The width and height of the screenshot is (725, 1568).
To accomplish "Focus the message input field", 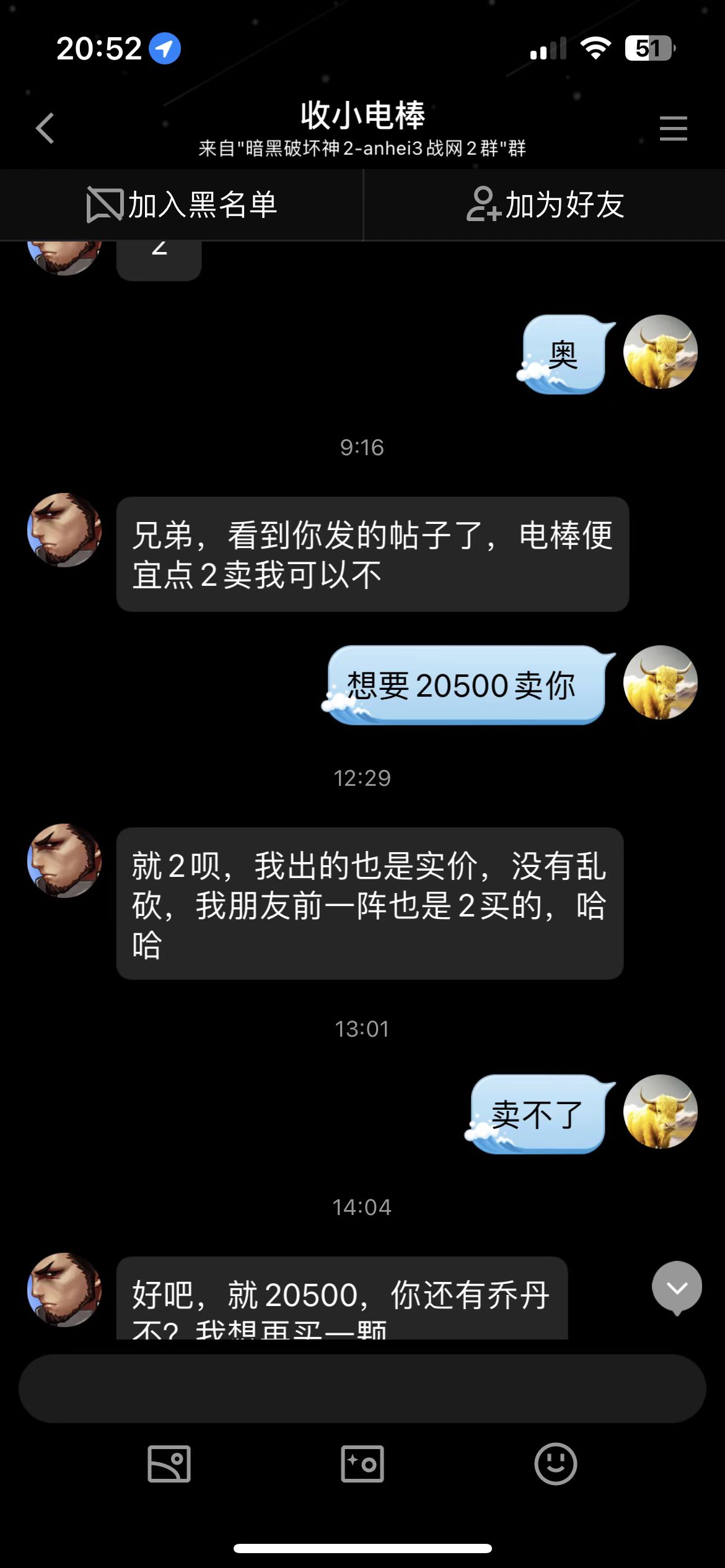I will point(362,1388).
